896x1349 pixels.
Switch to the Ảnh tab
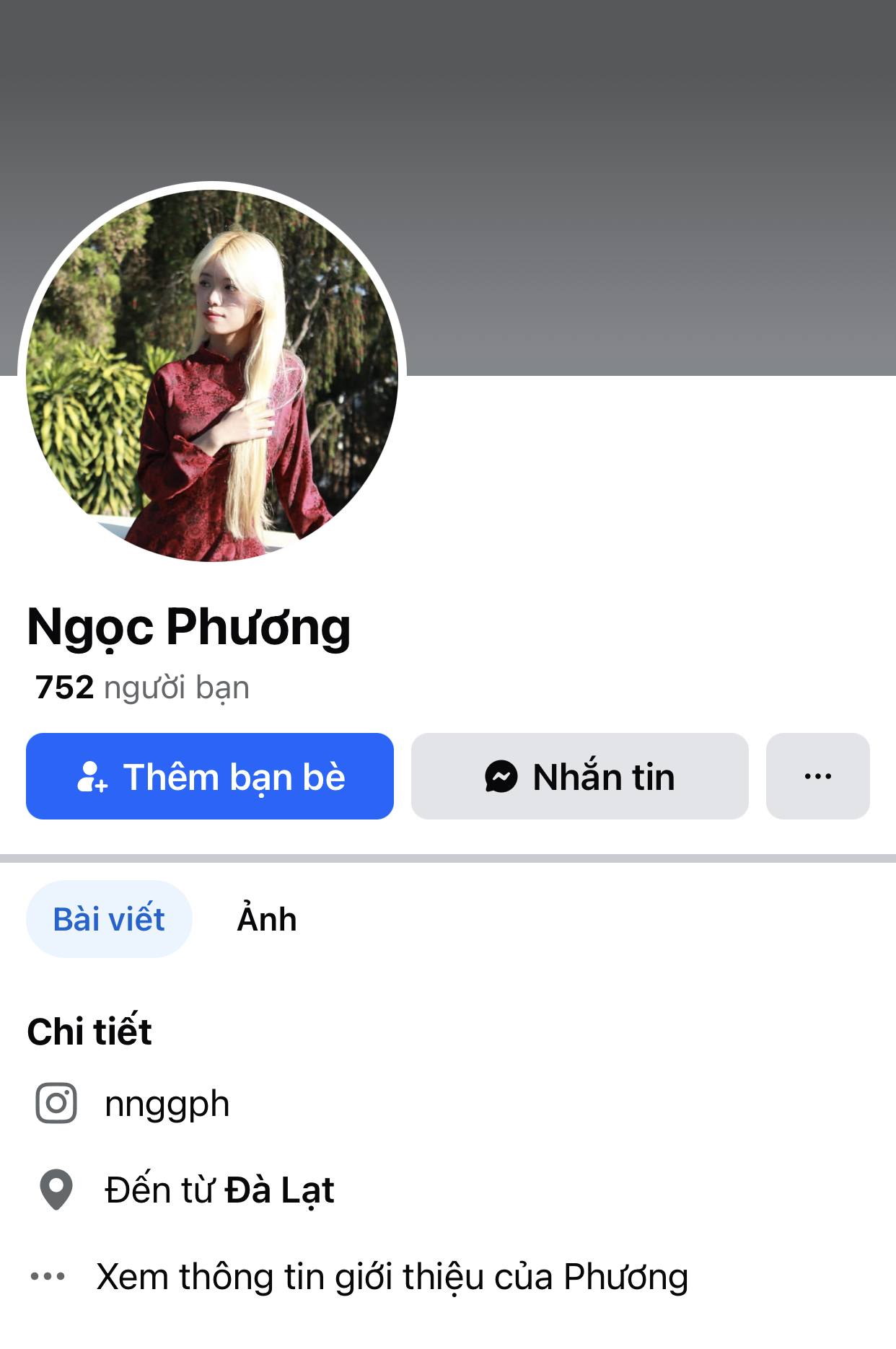[x=267, y=919]
